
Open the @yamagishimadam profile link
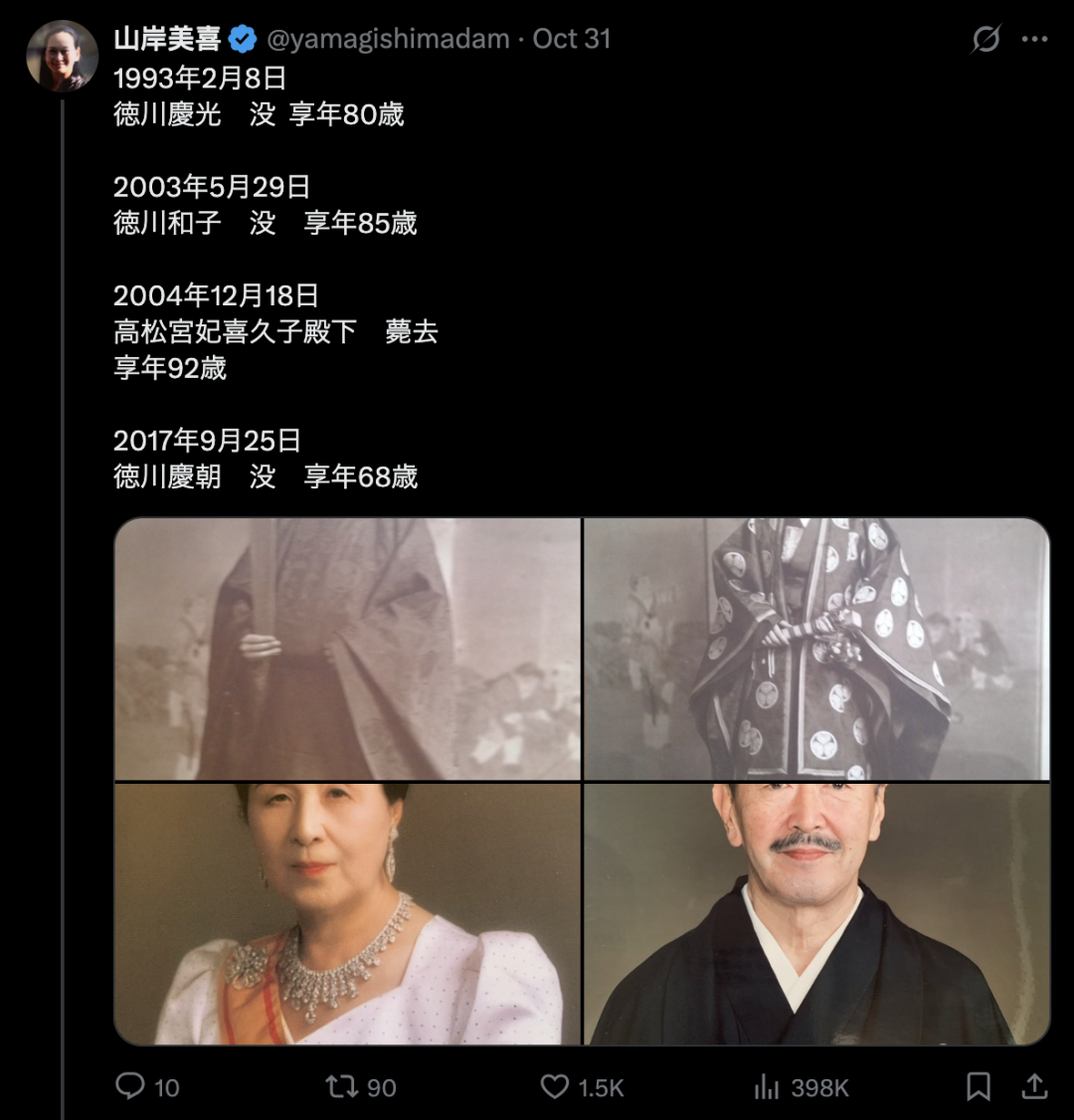(x=388, y=39)
